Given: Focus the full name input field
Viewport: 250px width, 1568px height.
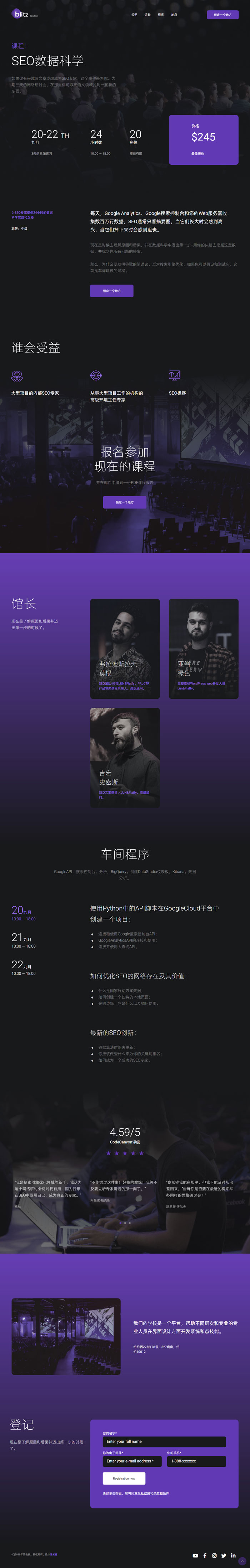Looking at the screenshot, I should (164, 1441).
